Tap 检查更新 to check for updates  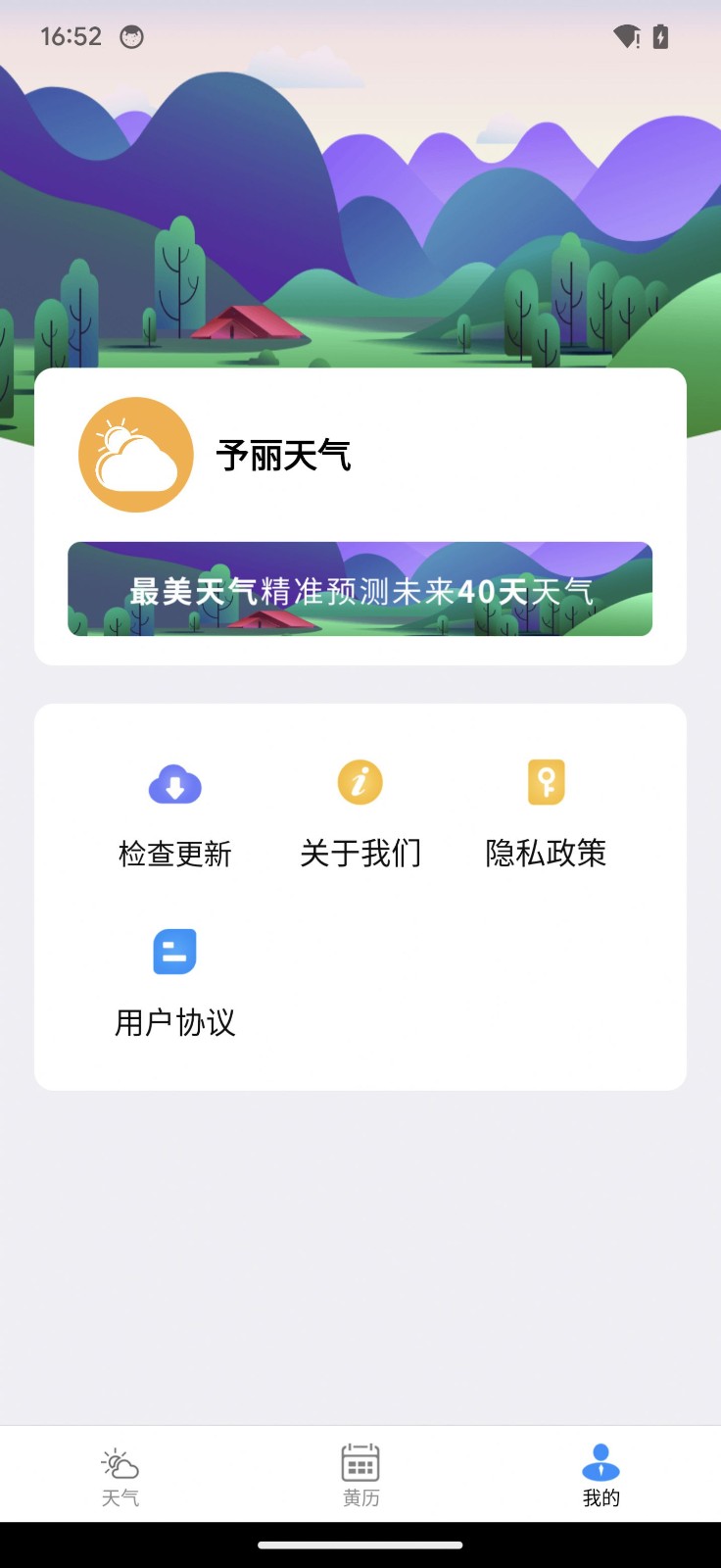coord(175,813)
